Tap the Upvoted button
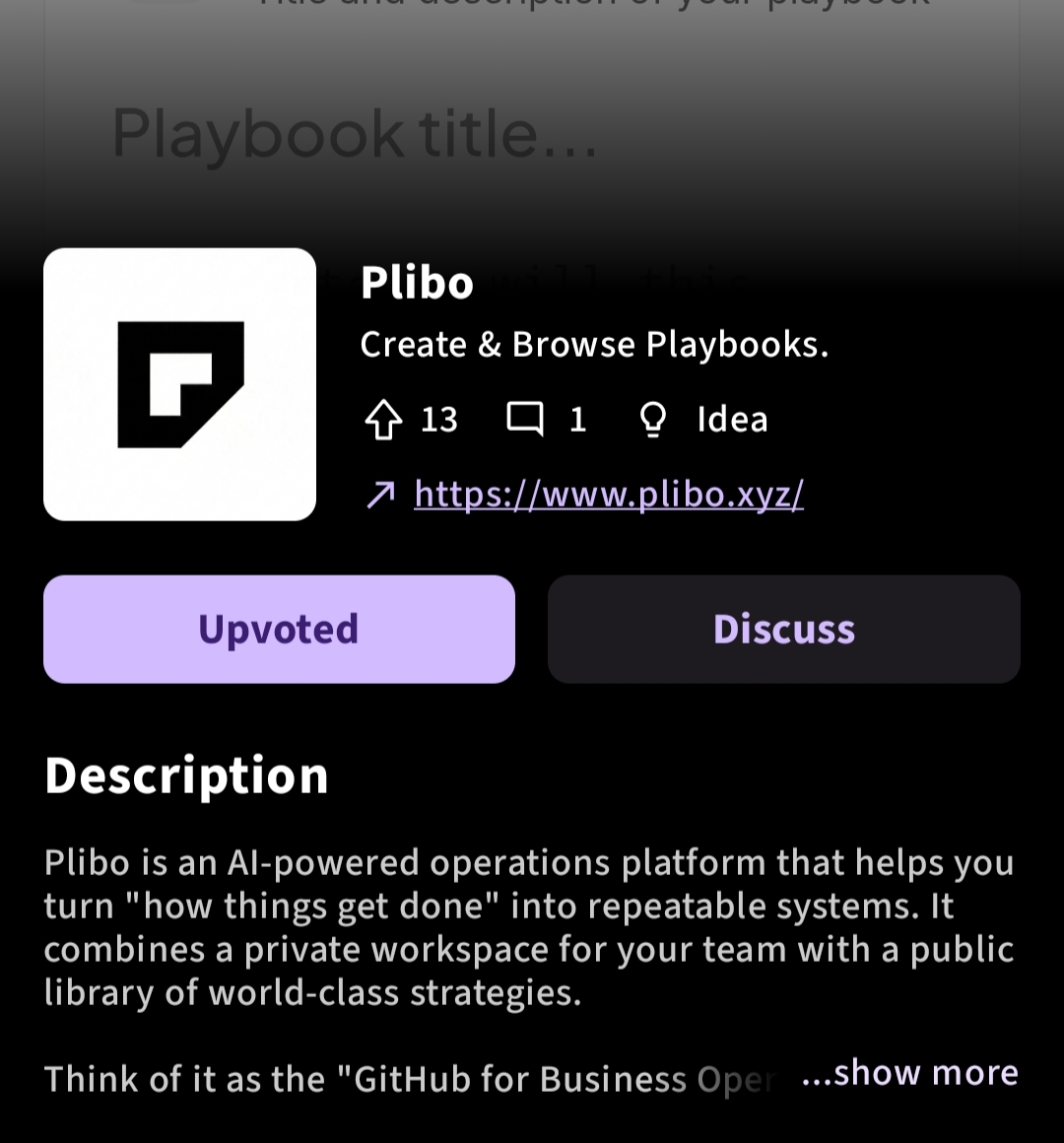 [279, 629]
